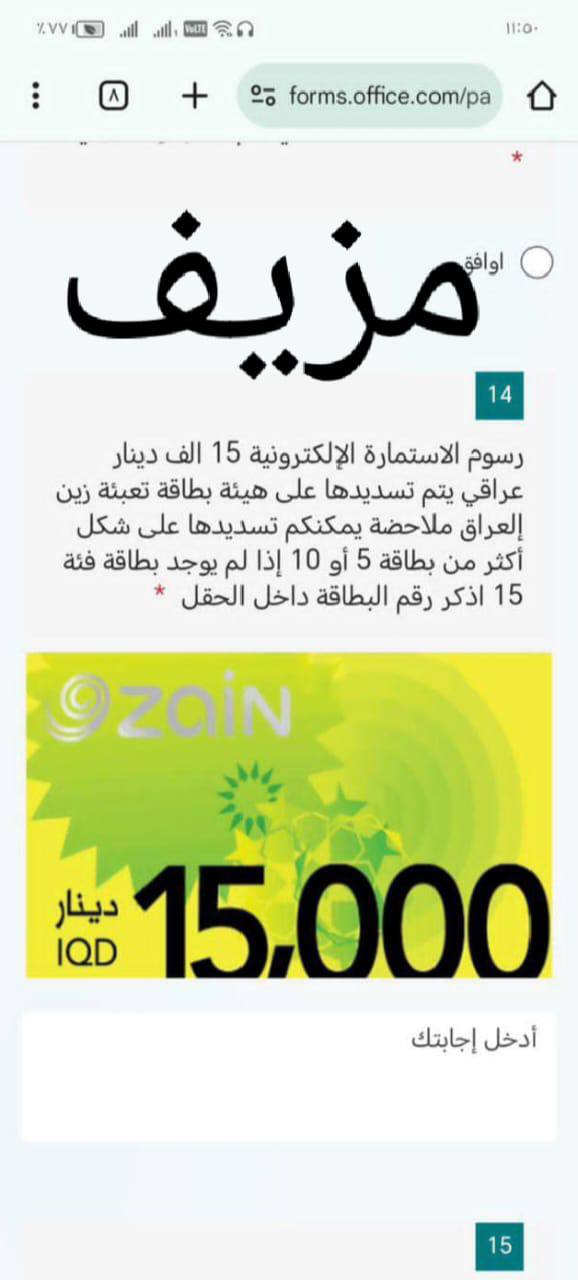Viewport: 578px width, 1280px height.
Task: Select the اوافق radio option
Action: (x=537, y=263)
